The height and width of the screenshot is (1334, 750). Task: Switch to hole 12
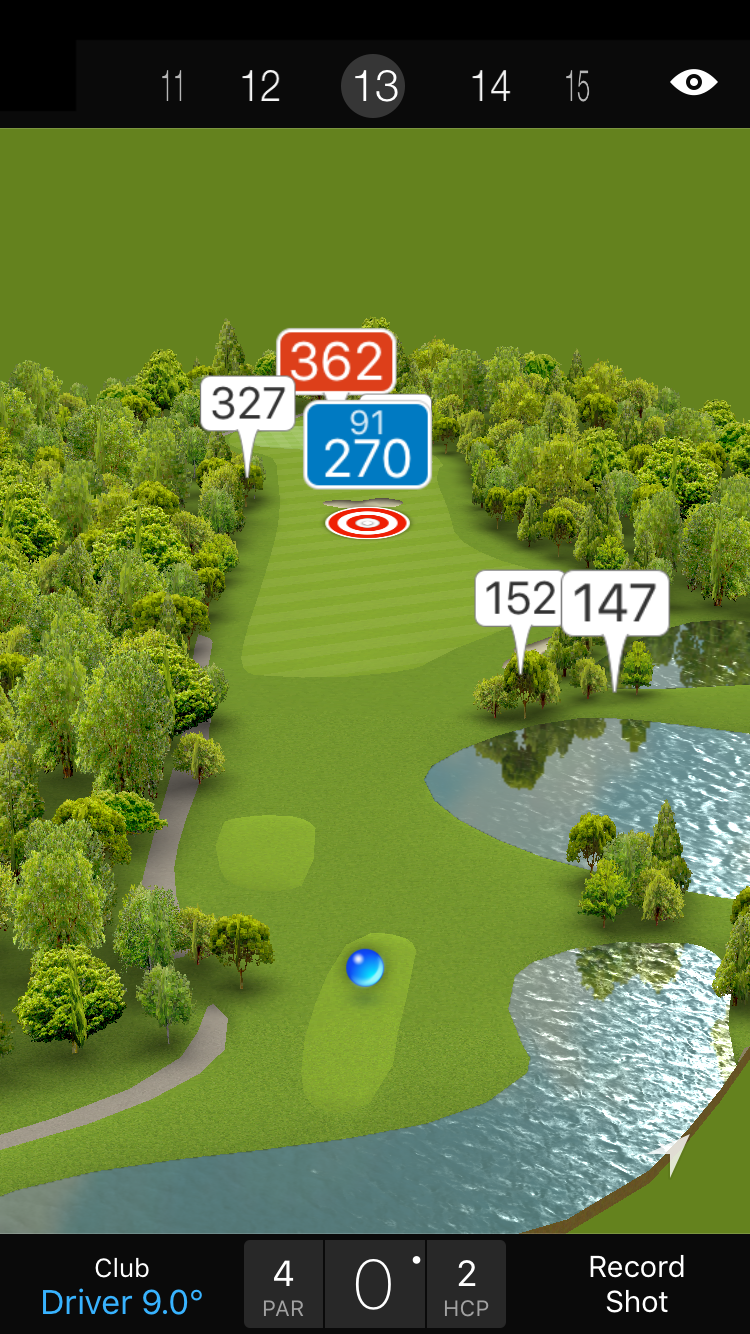[260, 87]
